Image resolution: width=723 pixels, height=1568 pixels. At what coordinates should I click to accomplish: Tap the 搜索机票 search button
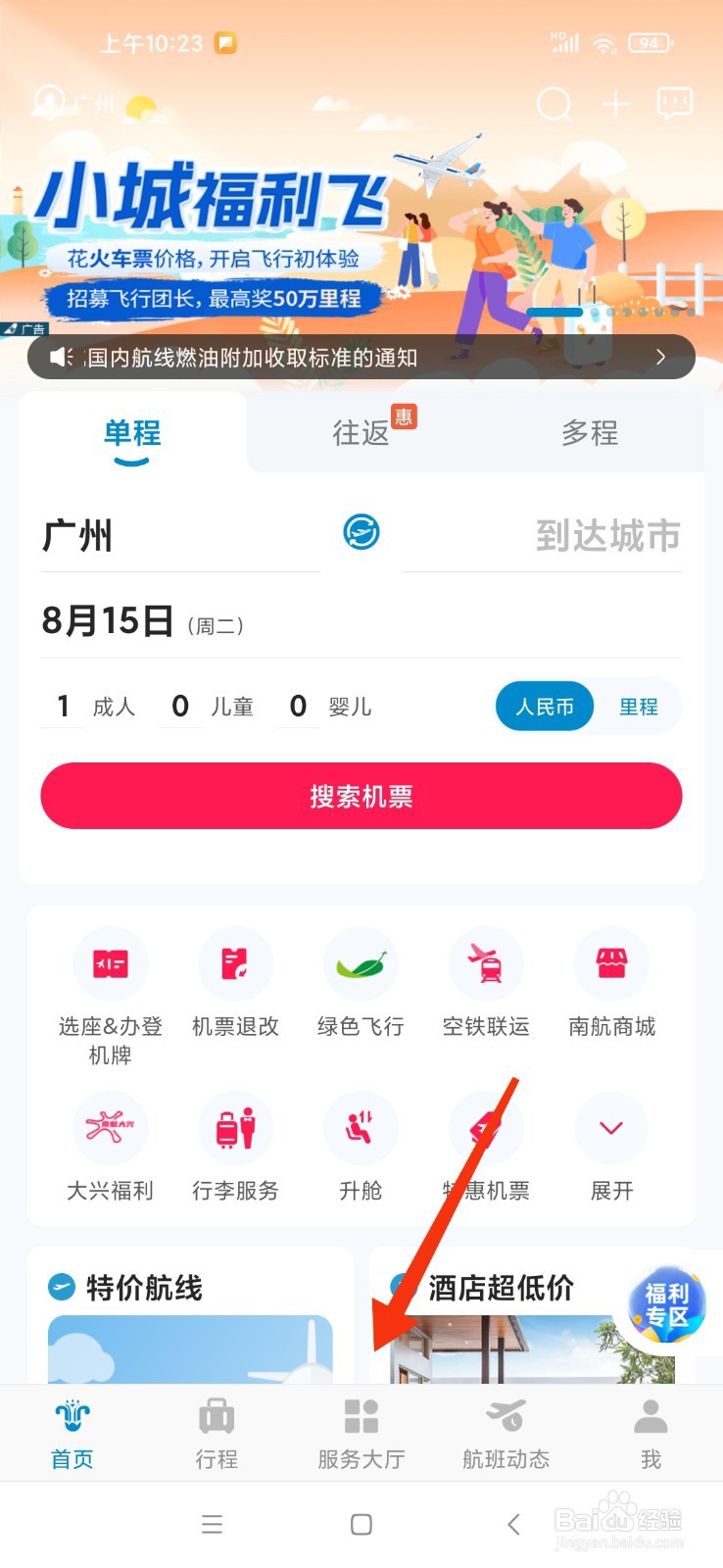[x=361, y=796]
